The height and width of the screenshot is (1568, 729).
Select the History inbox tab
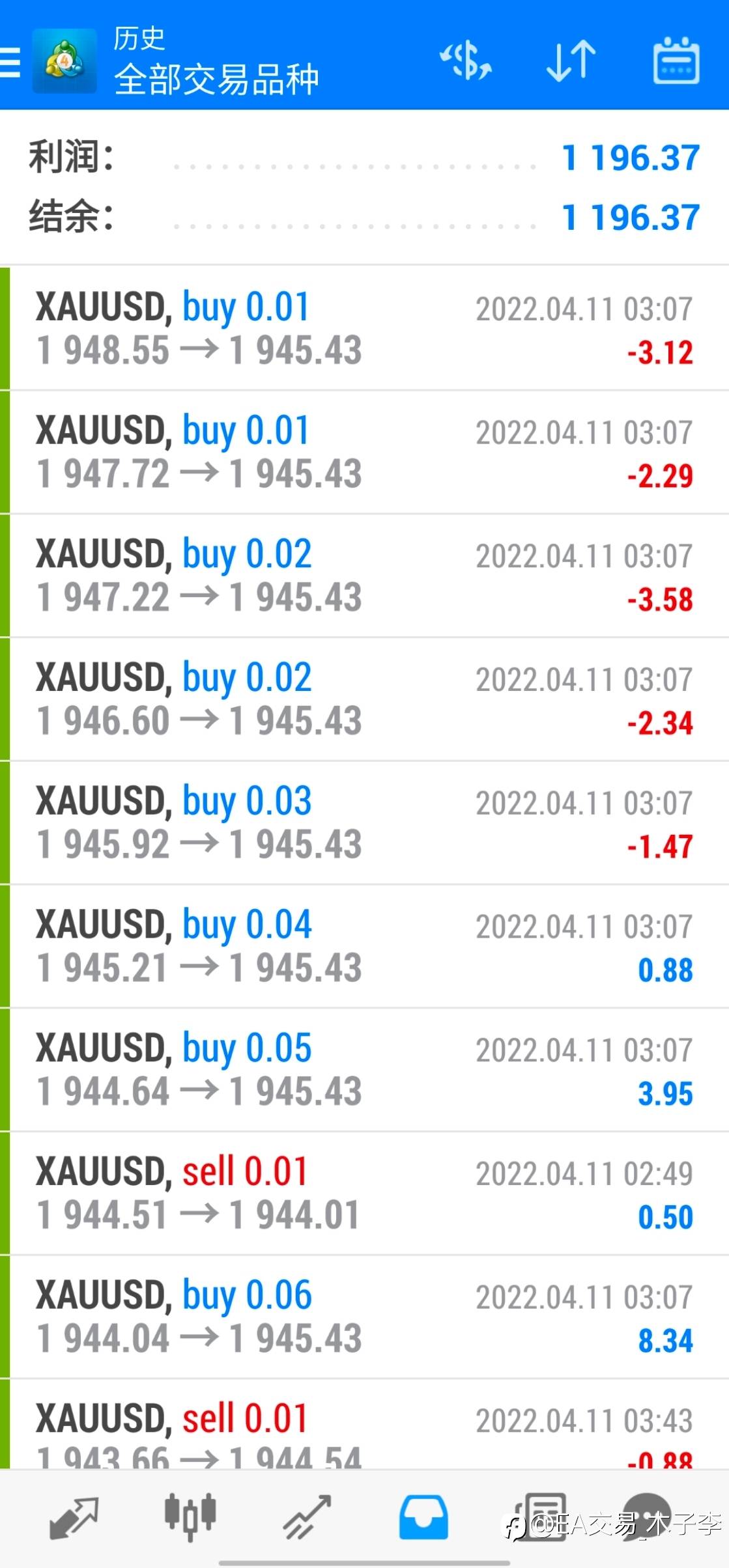pyautogui.click(x=423, y=1518)
